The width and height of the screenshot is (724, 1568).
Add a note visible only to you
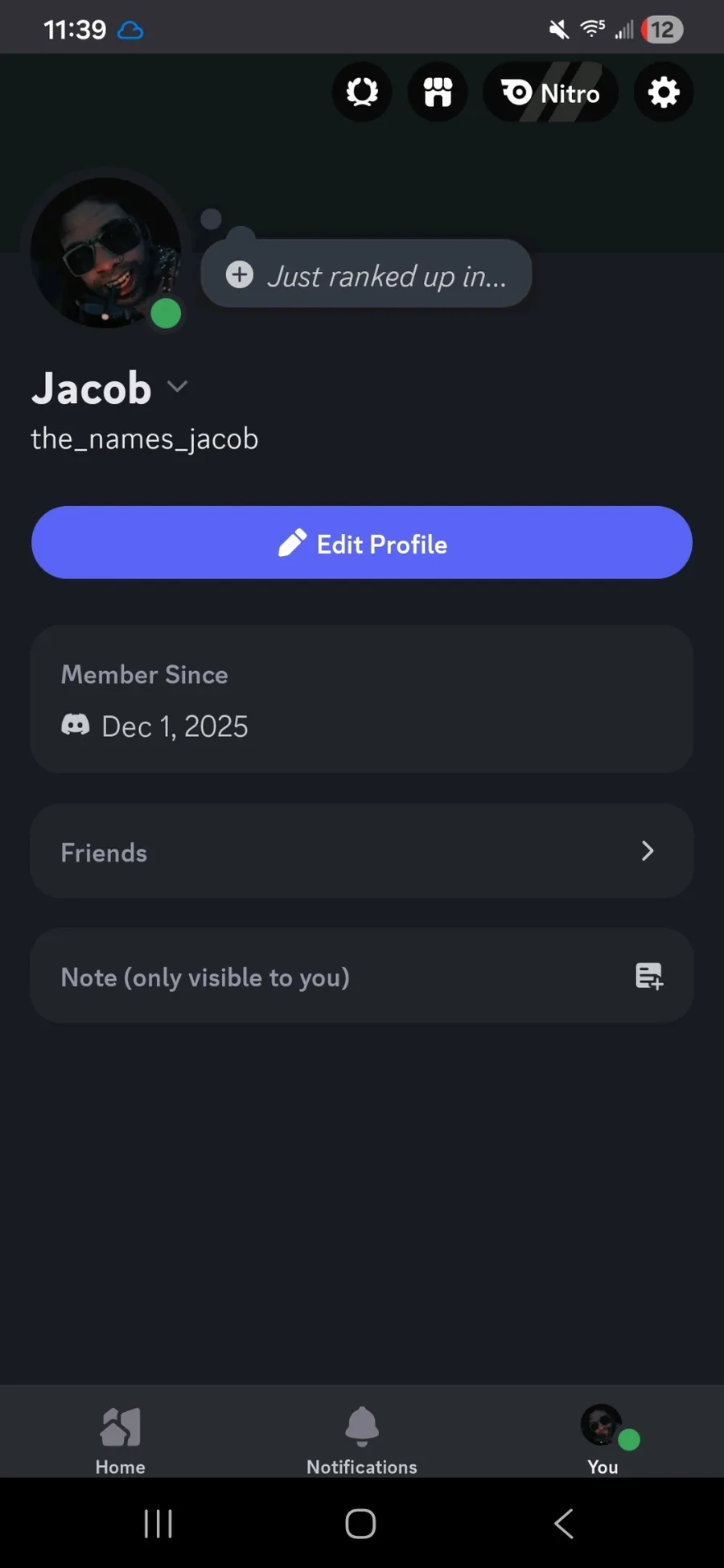(362, 977)
